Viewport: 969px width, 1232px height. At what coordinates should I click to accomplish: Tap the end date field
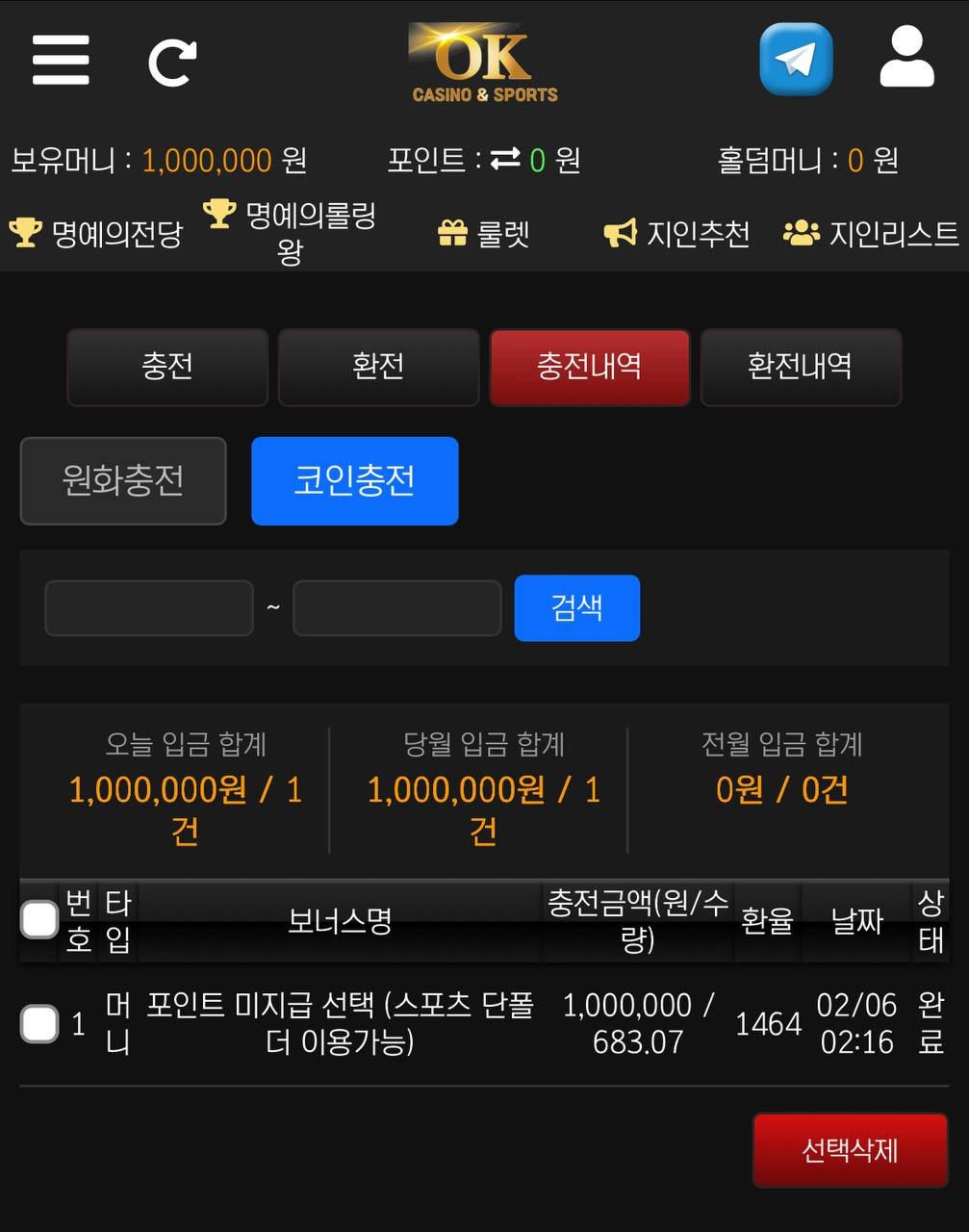tap(396, 607)
